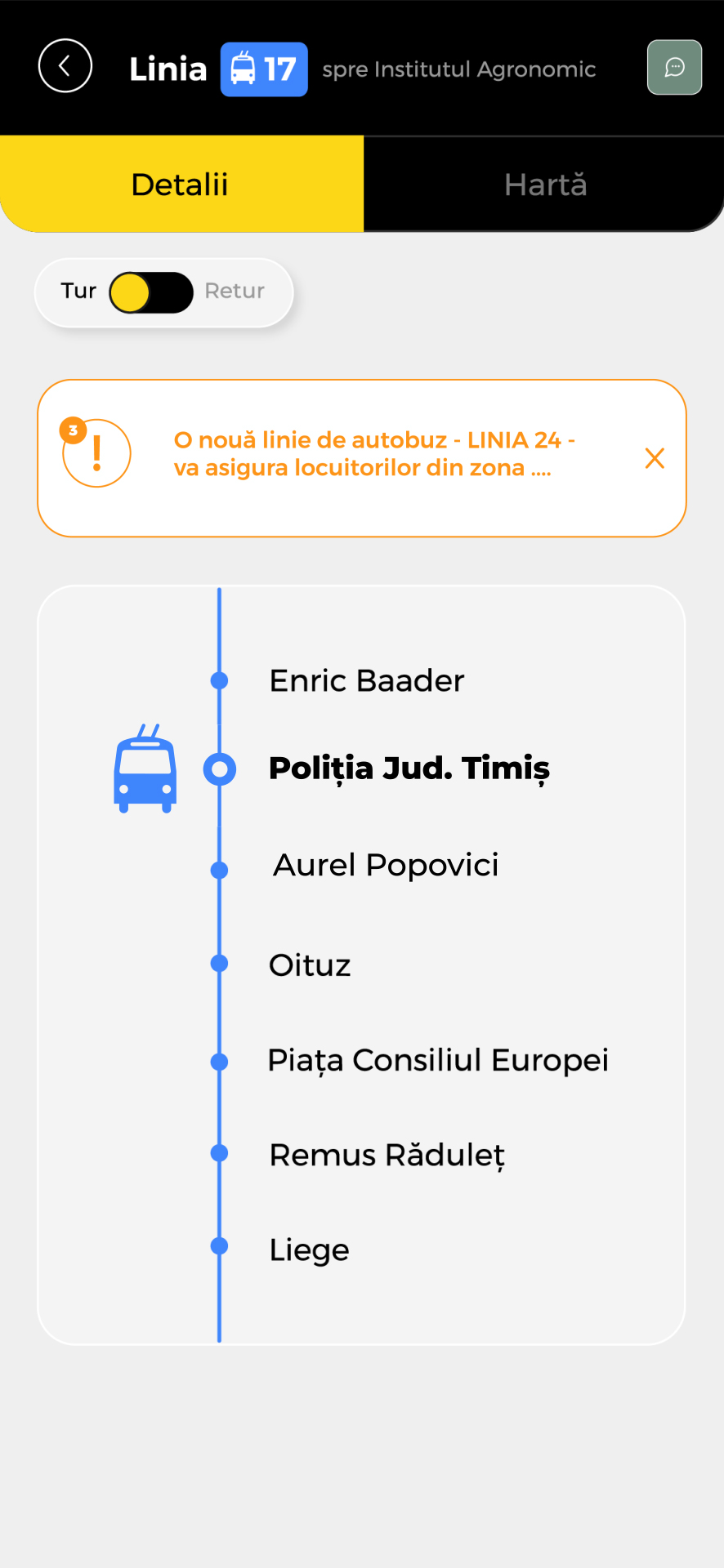Open the LINIA 24 alert notice
724x1568 pixels.
(373, 454)
